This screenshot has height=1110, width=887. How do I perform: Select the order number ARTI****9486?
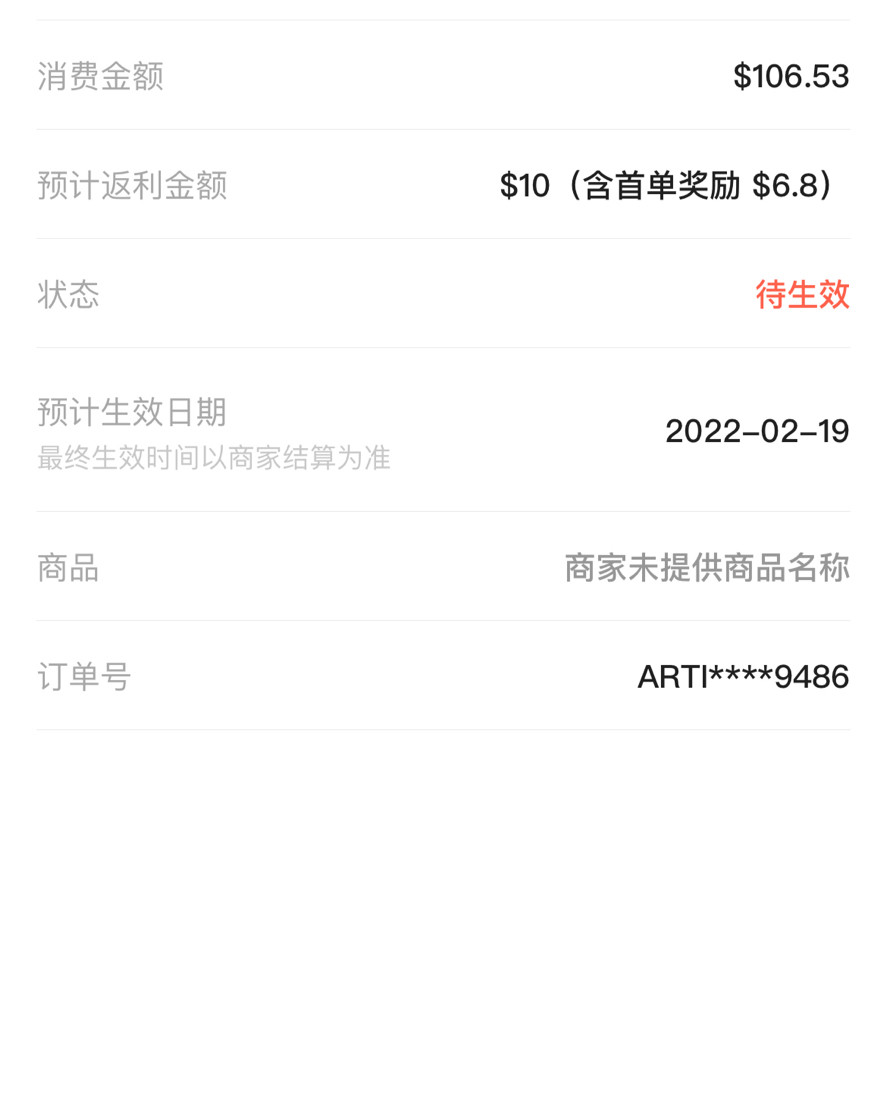[x=743, y=677]
